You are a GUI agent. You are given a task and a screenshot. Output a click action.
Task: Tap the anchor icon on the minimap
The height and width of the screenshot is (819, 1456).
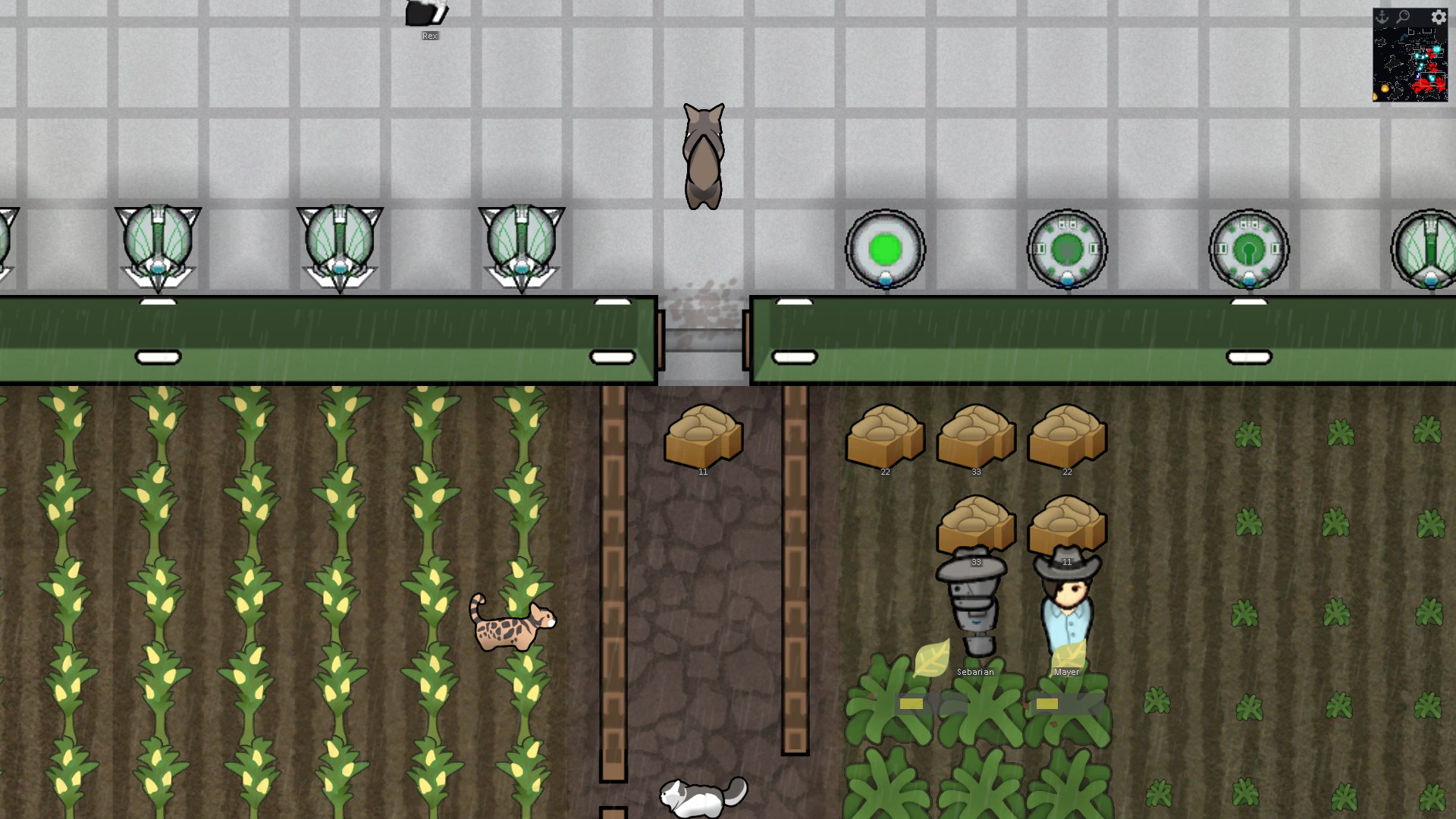(x=1382, y=17)
